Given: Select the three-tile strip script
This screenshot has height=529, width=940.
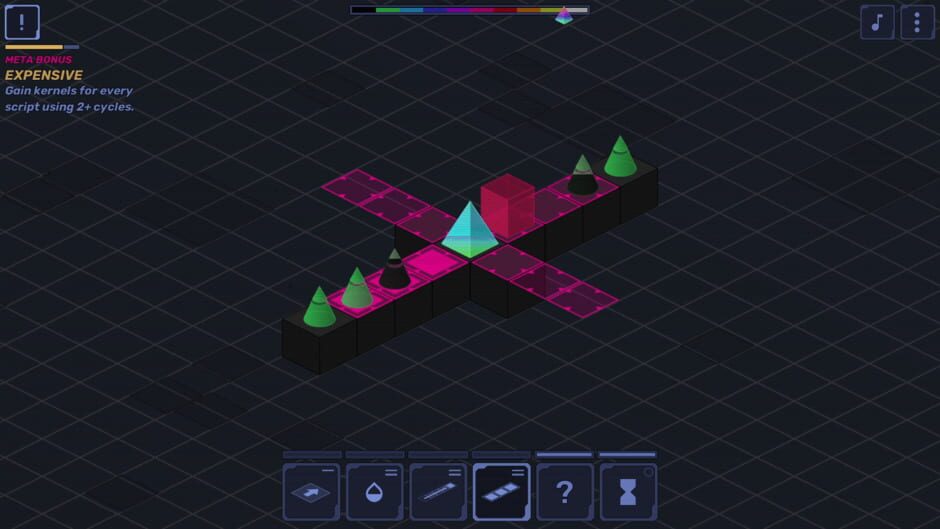Looking at the screenshot, I should pyautogui.click(x=501, y=492).
